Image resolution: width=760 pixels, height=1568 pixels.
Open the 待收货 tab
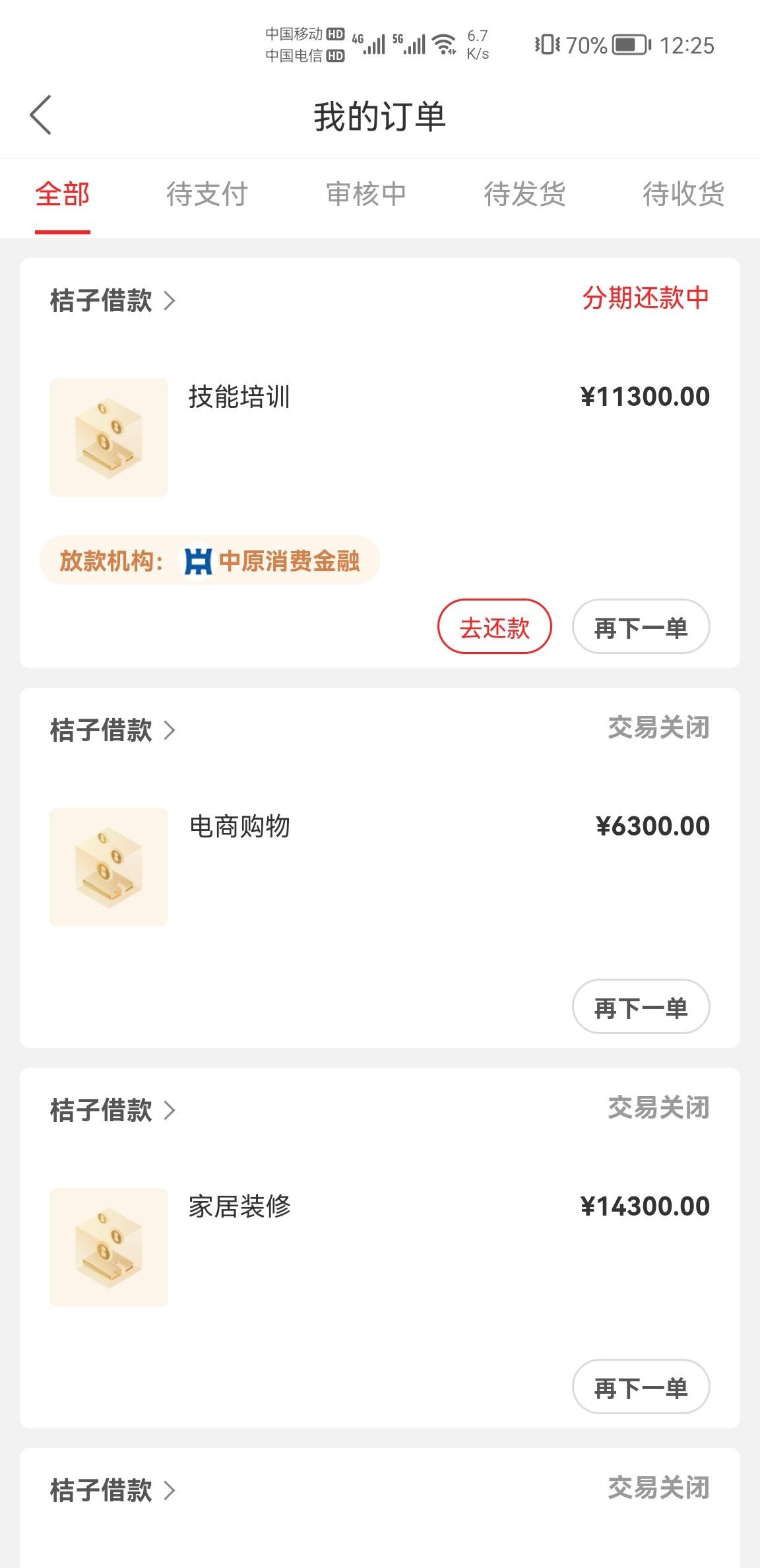click(x=683, y=194)
